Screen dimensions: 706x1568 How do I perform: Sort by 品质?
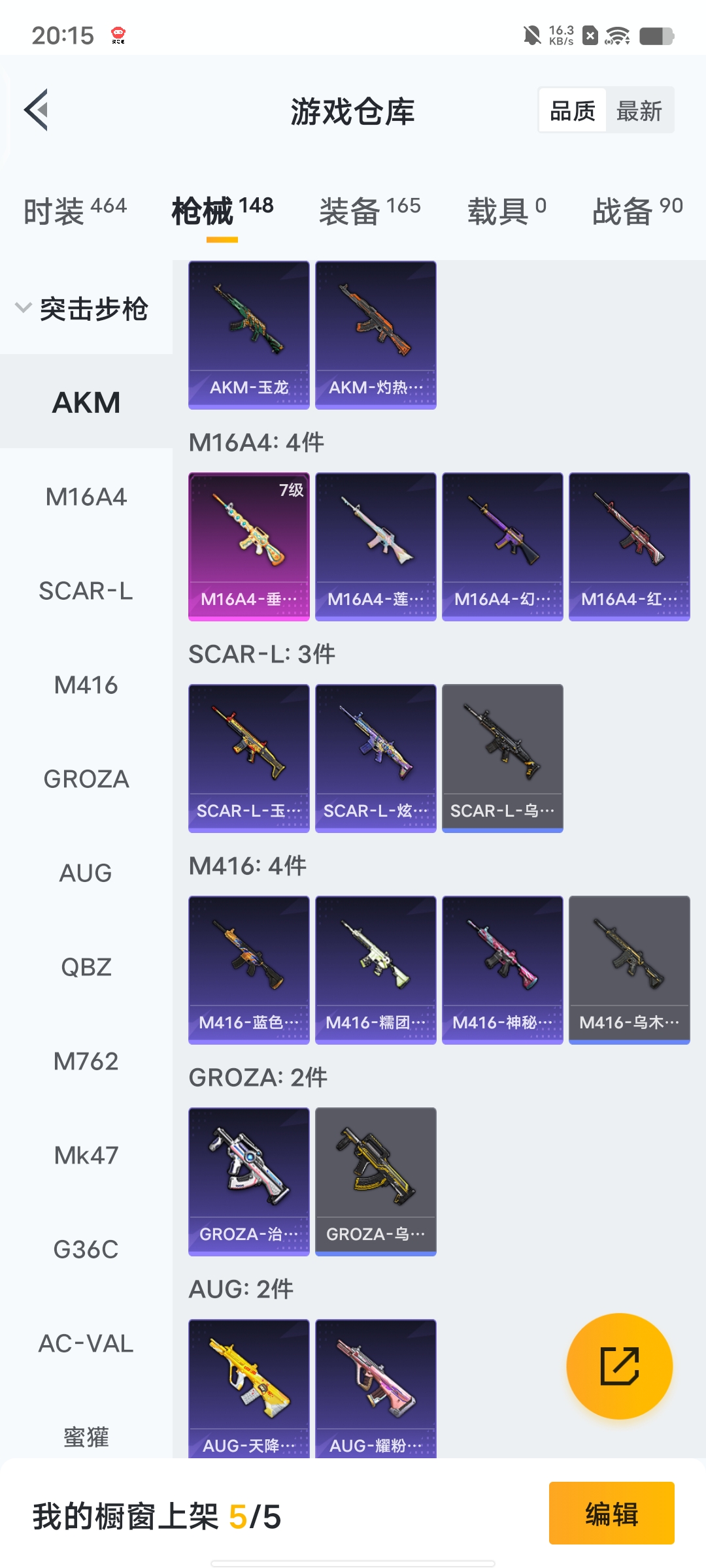tap(573, 110)
